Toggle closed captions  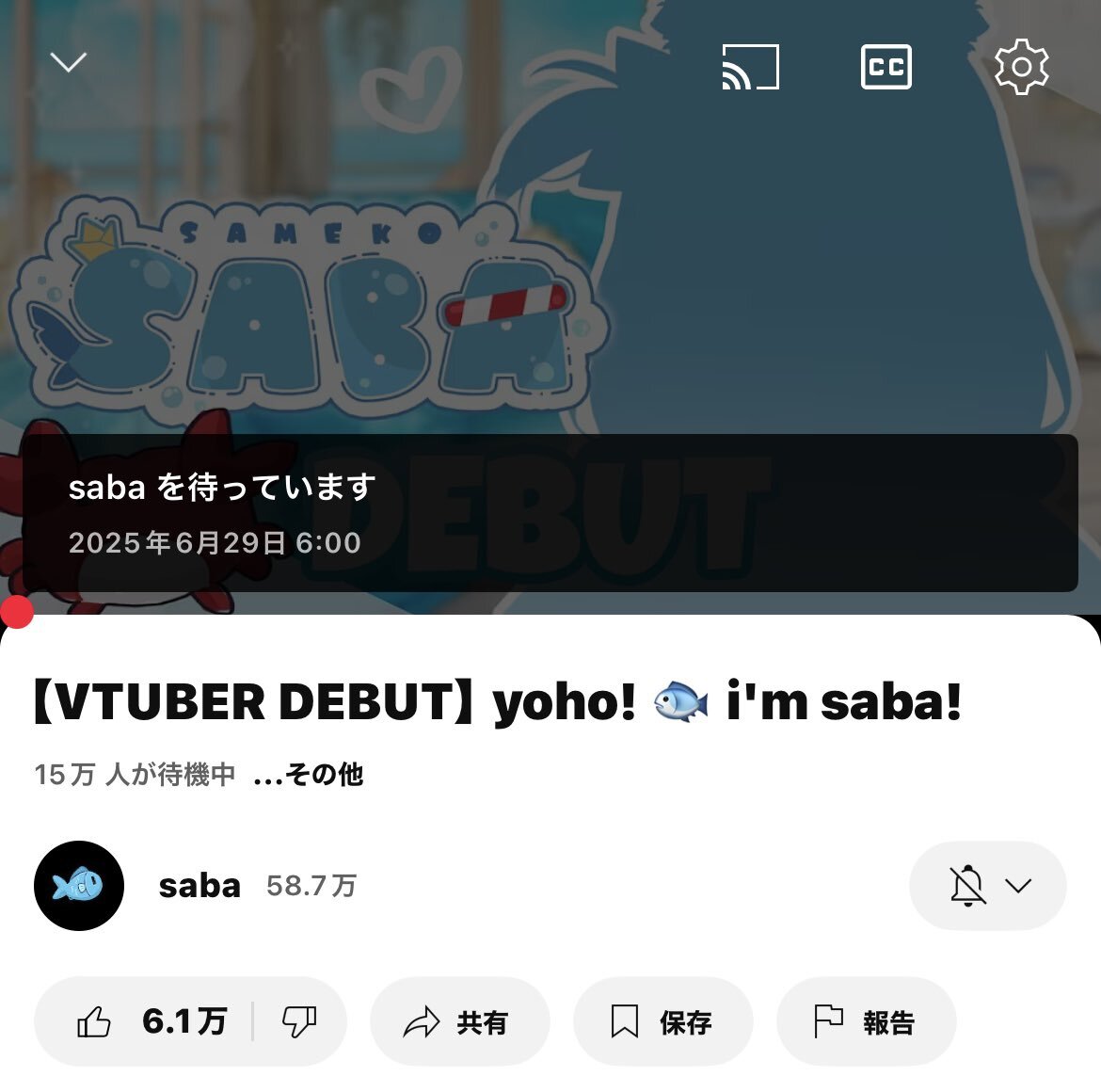(x=886, y=67)
